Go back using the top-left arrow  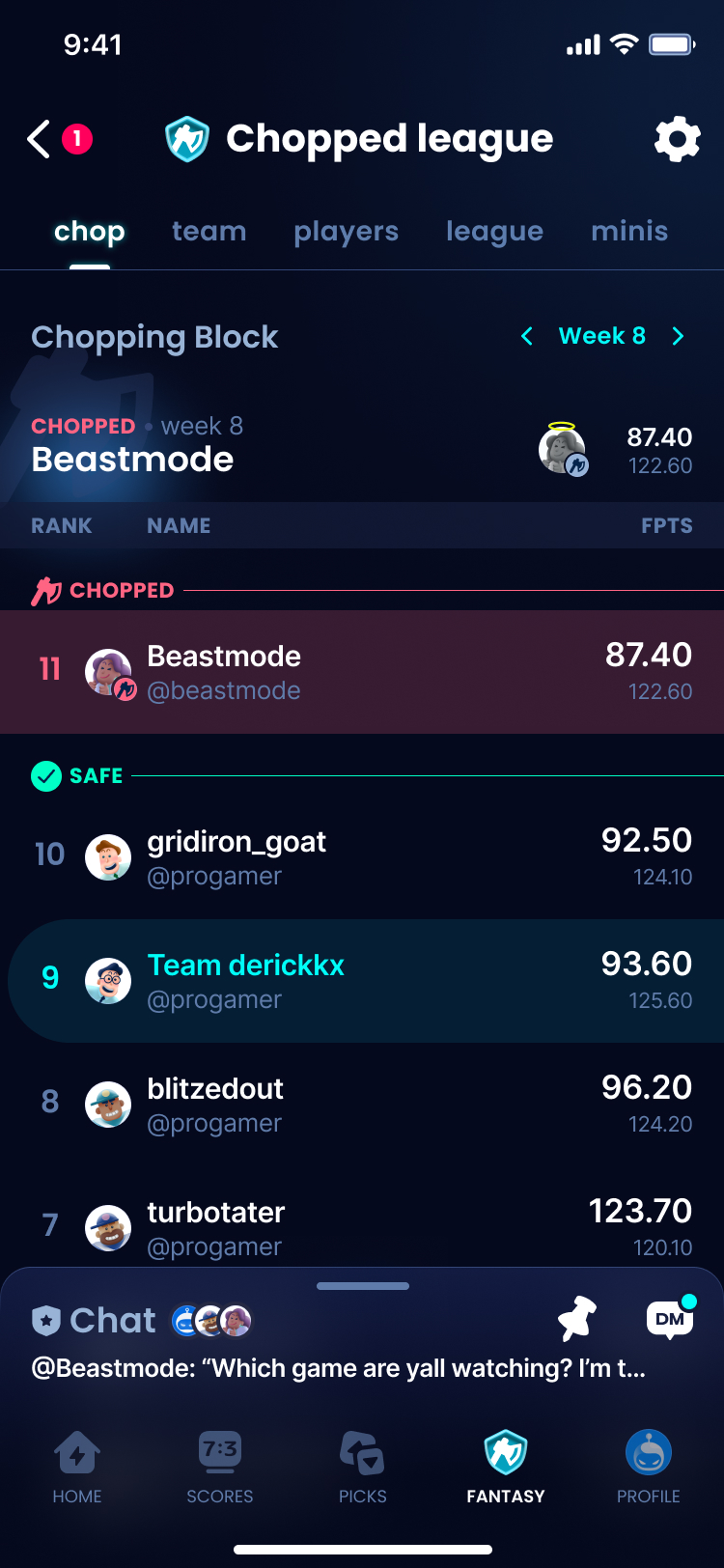pyautogui.click(x=39, y=139)
